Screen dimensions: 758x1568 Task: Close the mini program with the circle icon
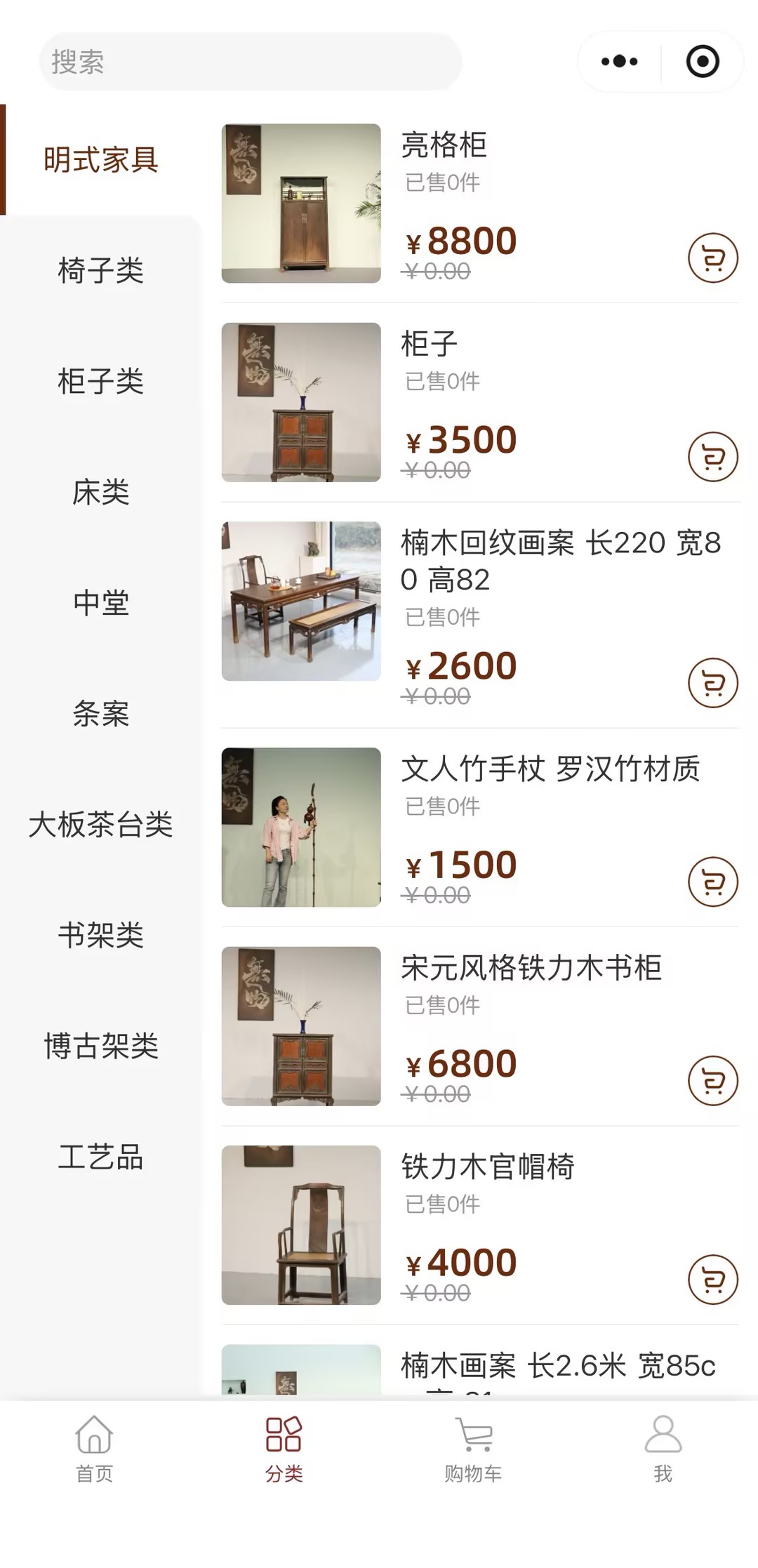coord(703,62)
